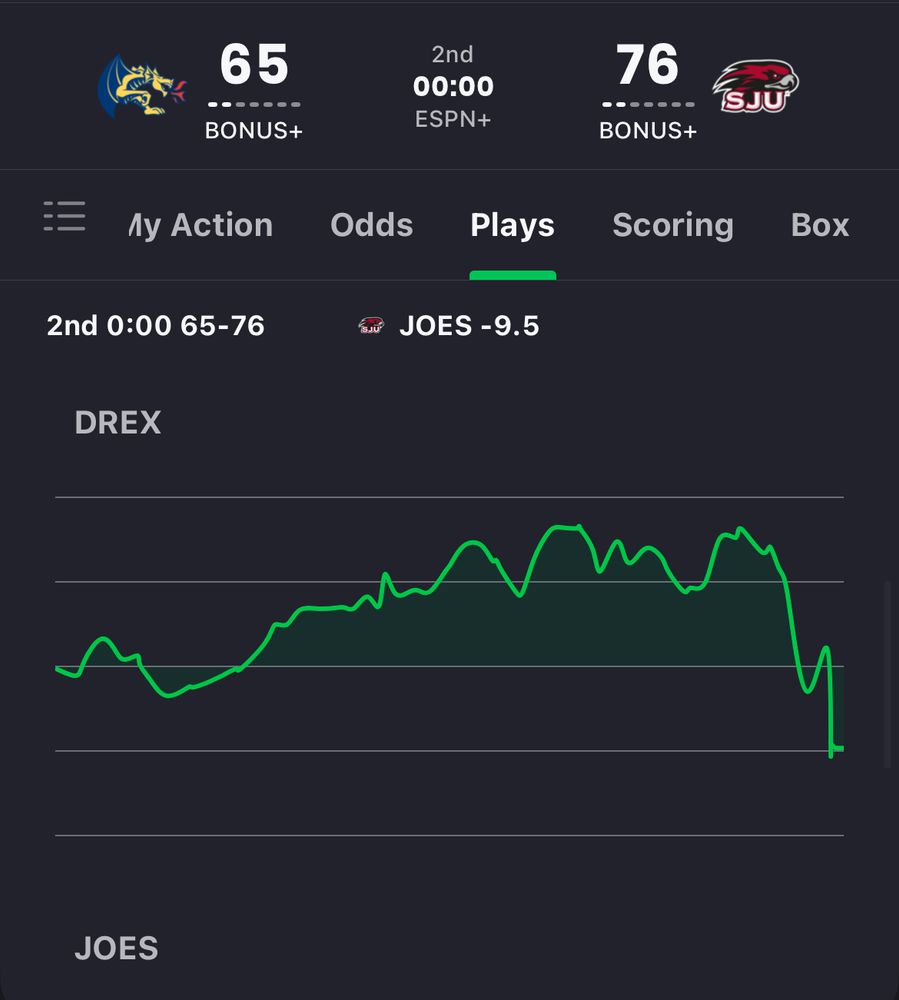The image size is (899, 1000).
Task: View the Box tab
Action: click(x=820, y=226)
